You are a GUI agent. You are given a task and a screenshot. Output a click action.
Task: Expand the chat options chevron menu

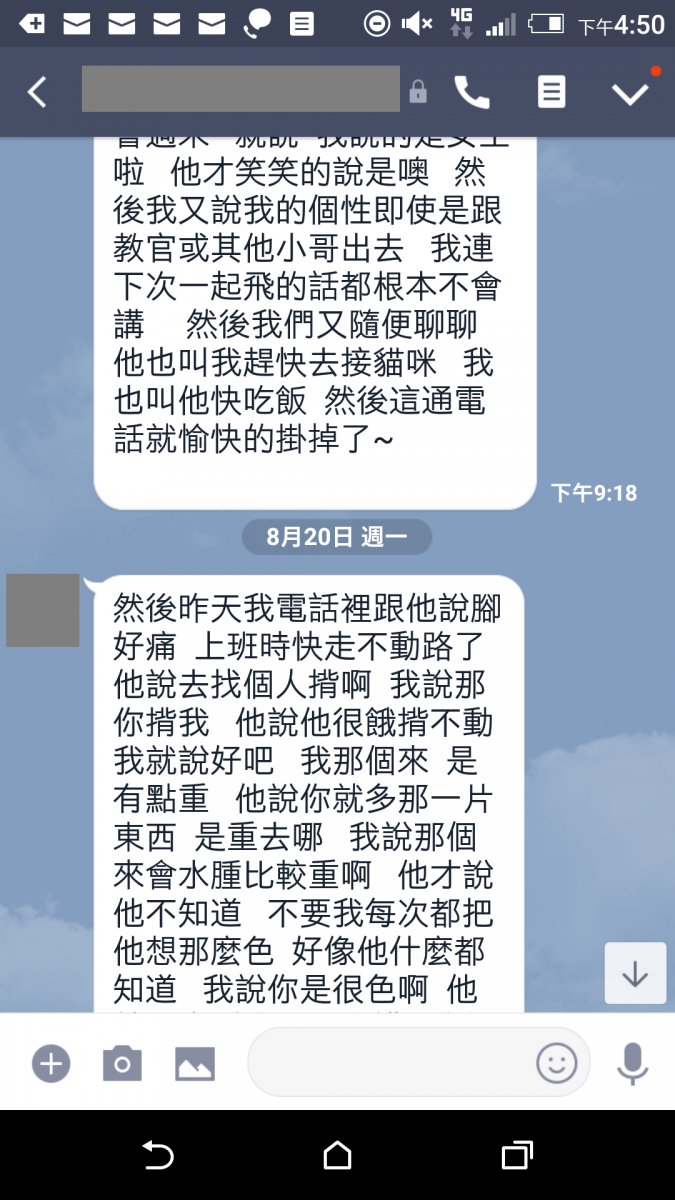pyautogui.click(x=630, y=93)
